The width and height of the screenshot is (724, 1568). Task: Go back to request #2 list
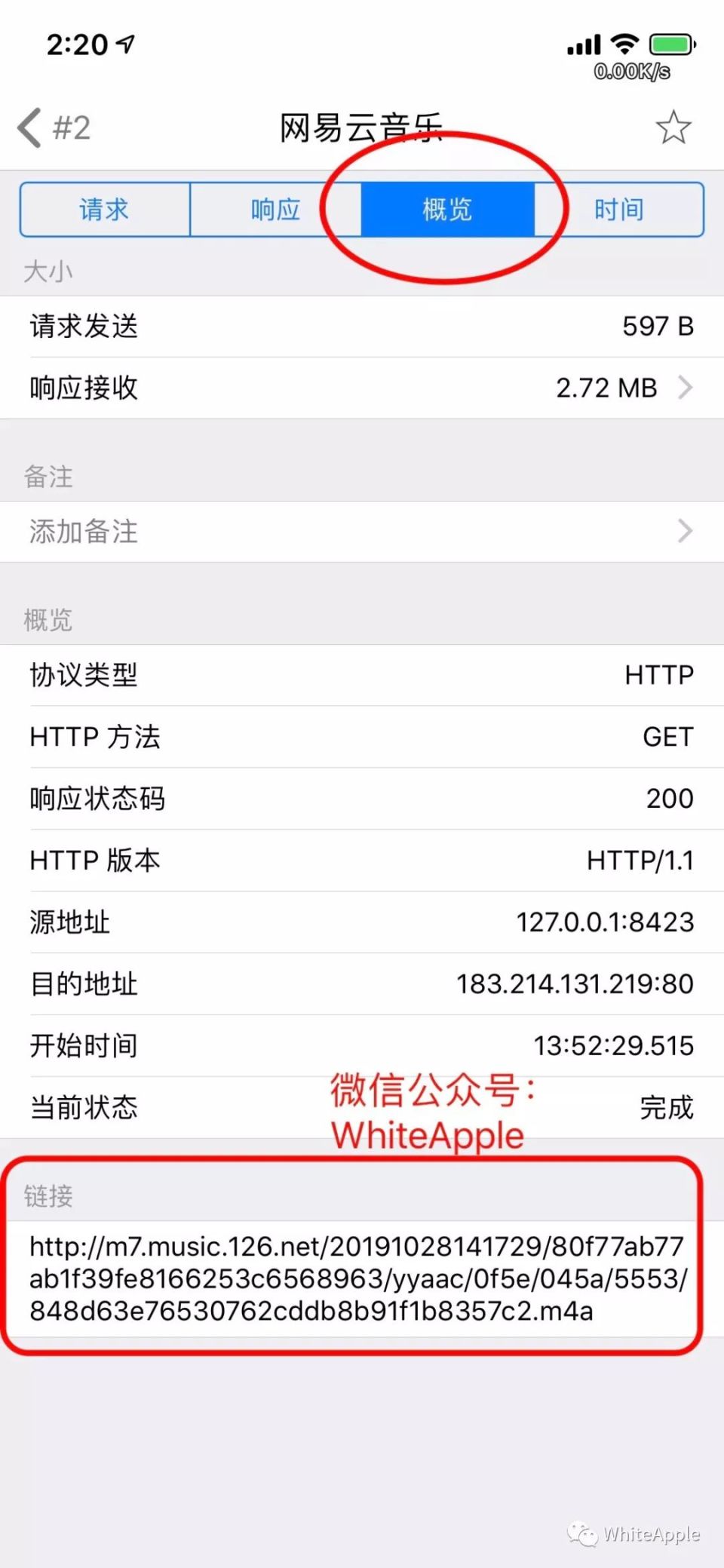[x=54, y=127]
